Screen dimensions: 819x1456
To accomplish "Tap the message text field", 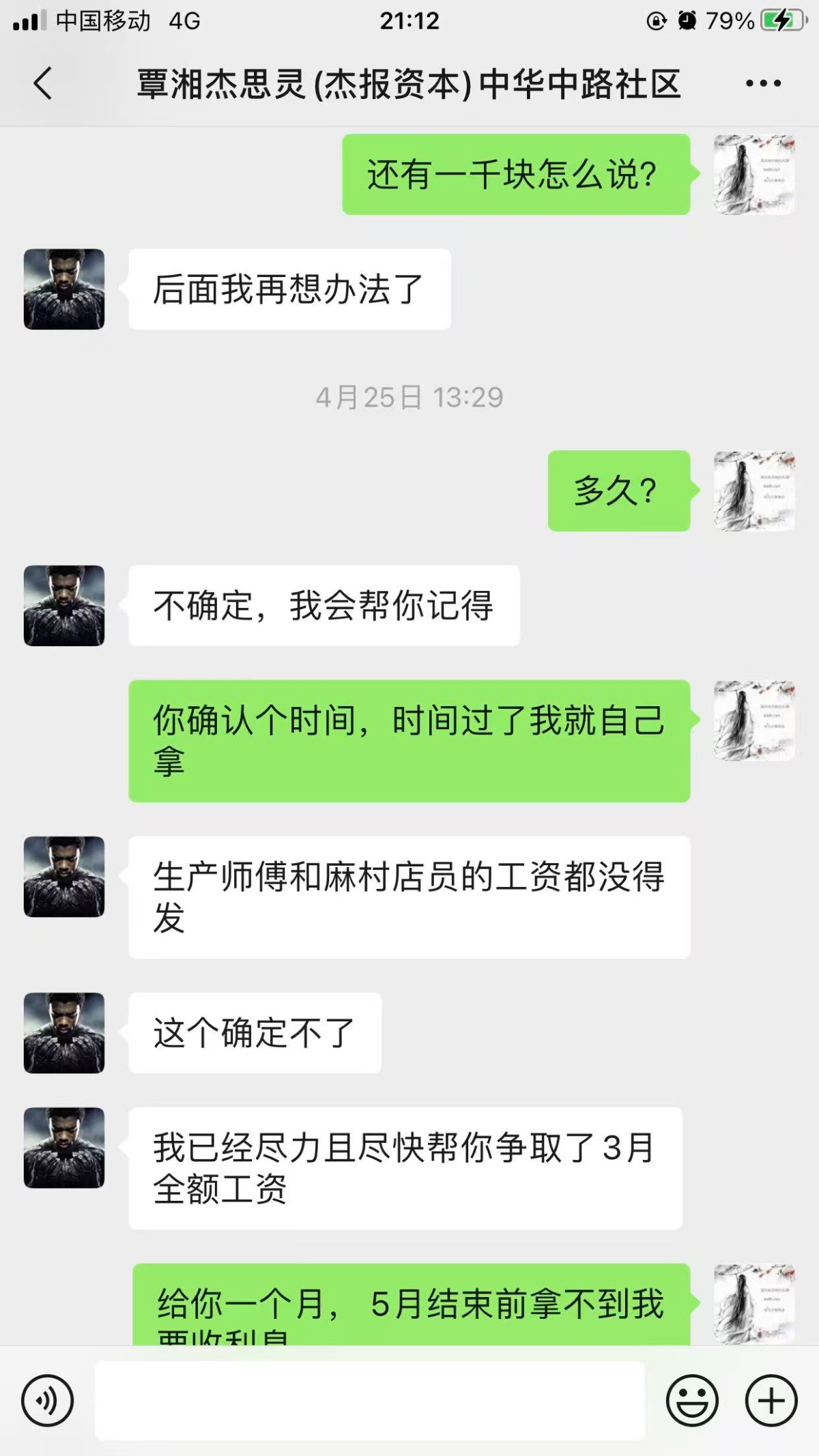I will 369,1401.
